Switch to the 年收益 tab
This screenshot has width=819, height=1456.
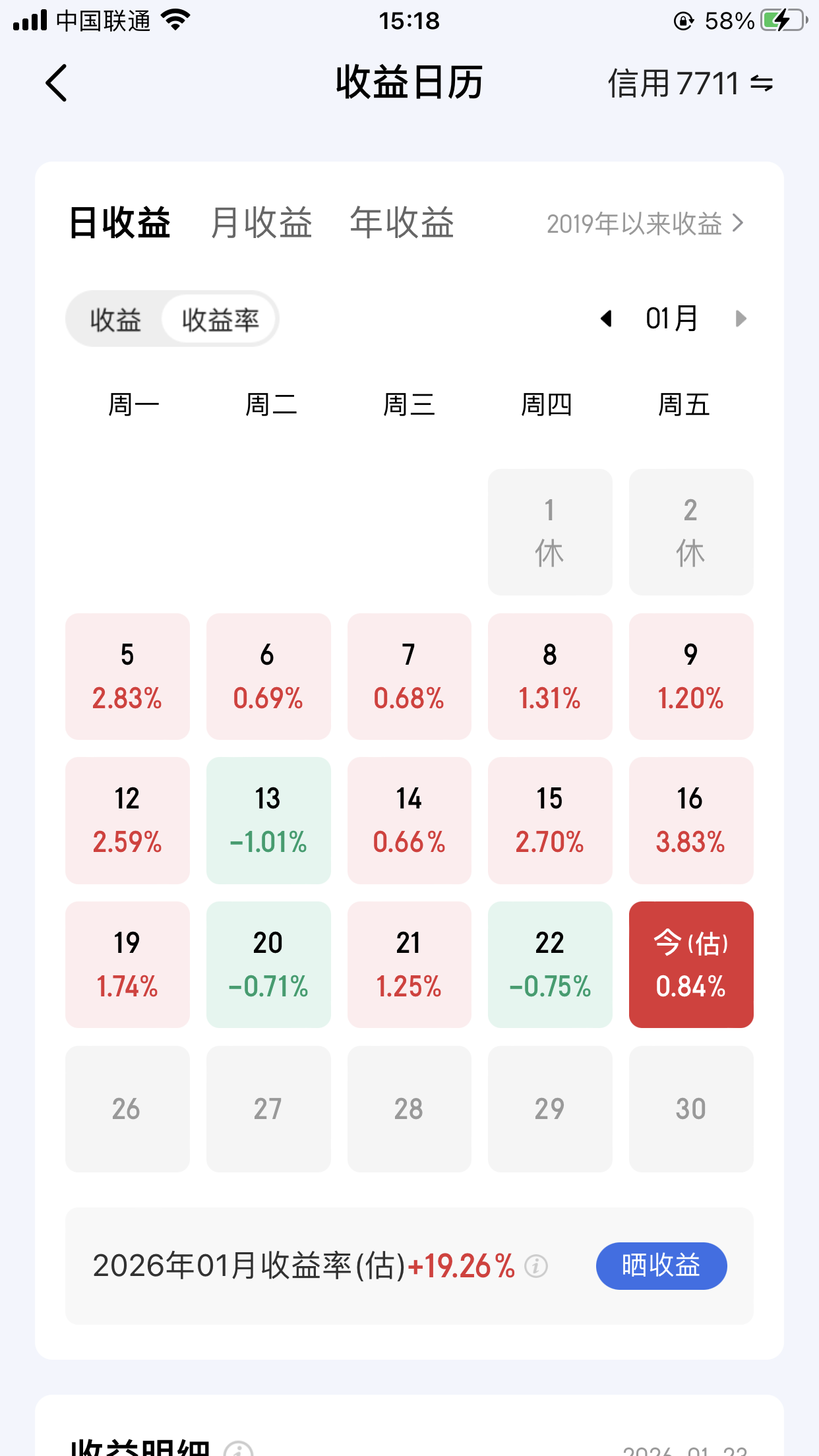tap(402, 223)
